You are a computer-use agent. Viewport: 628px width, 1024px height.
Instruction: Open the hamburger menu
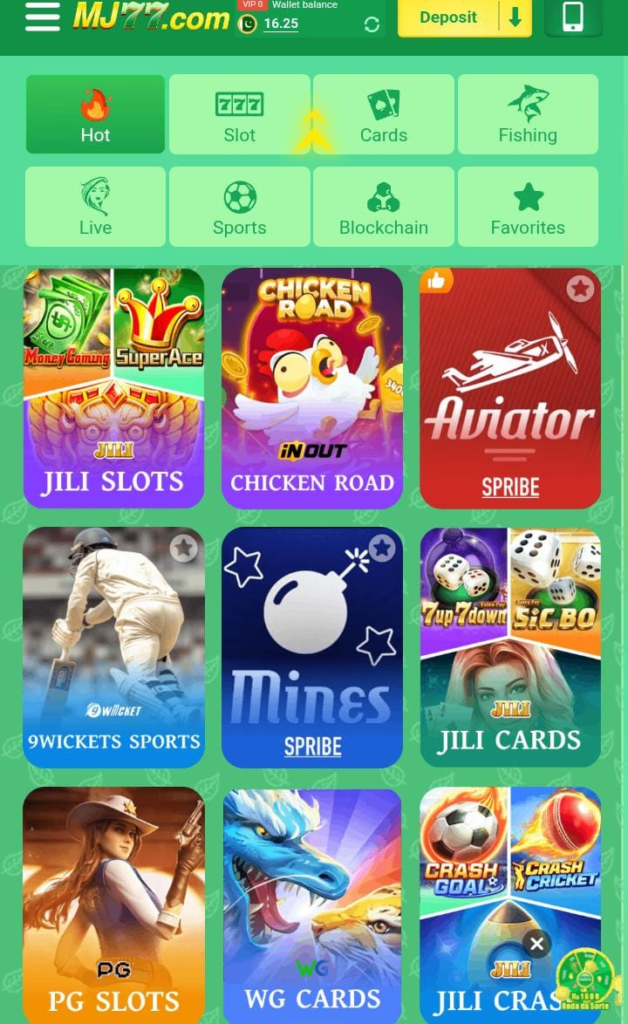click(x=42, y=17)
